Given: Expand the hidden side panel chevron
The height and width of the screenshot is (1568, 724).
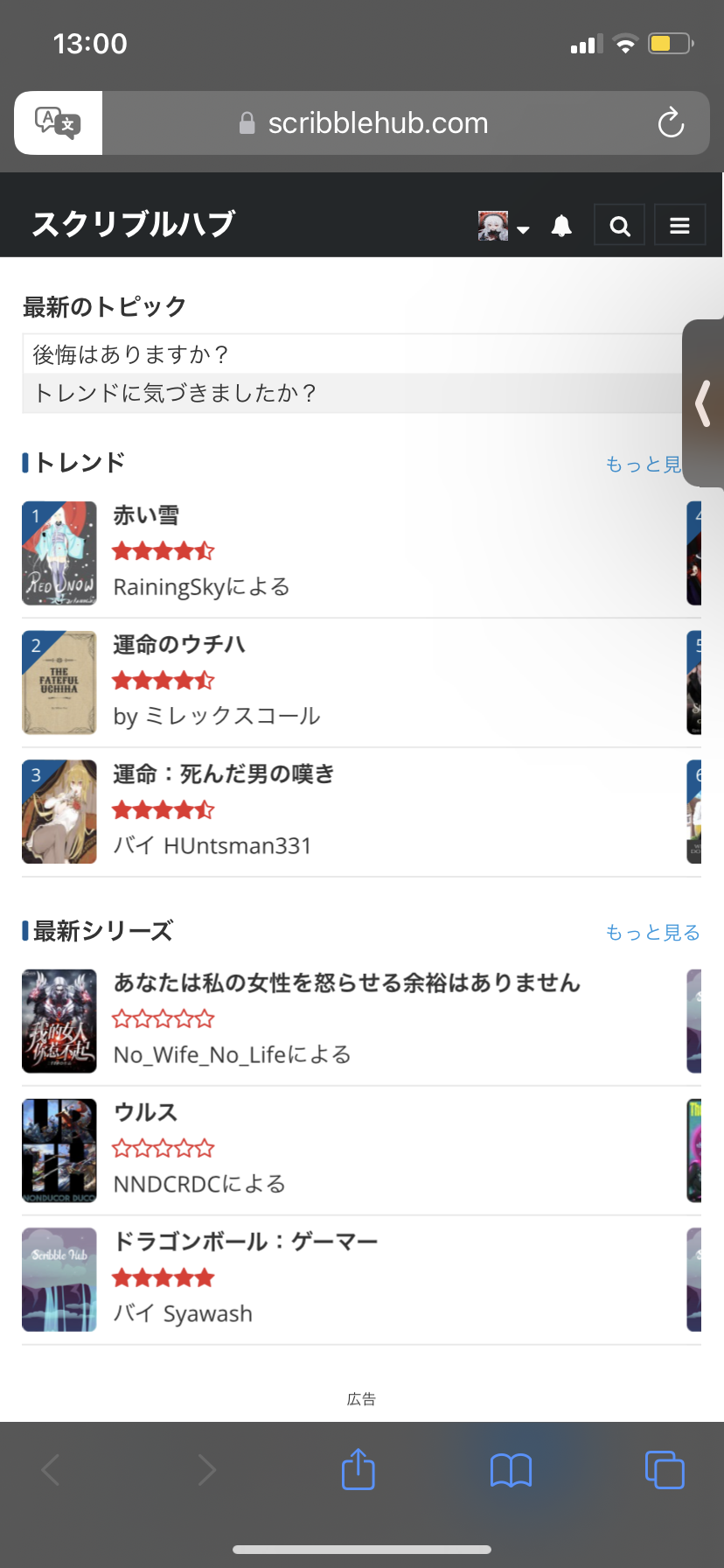Looking at the screenshot, I should pos(704,403).
